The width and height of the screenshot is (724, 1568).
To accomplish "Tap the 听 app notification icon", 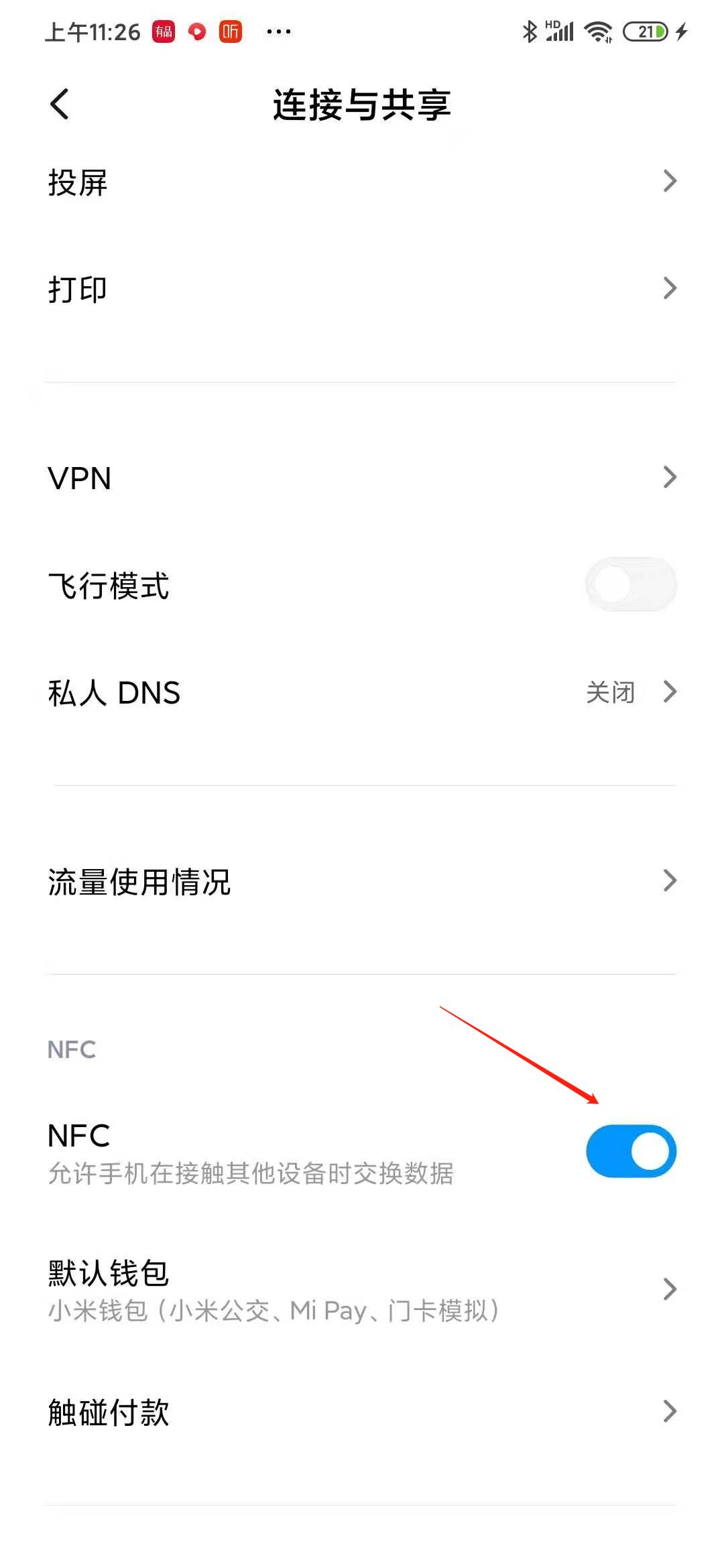I will coord(229,31).
